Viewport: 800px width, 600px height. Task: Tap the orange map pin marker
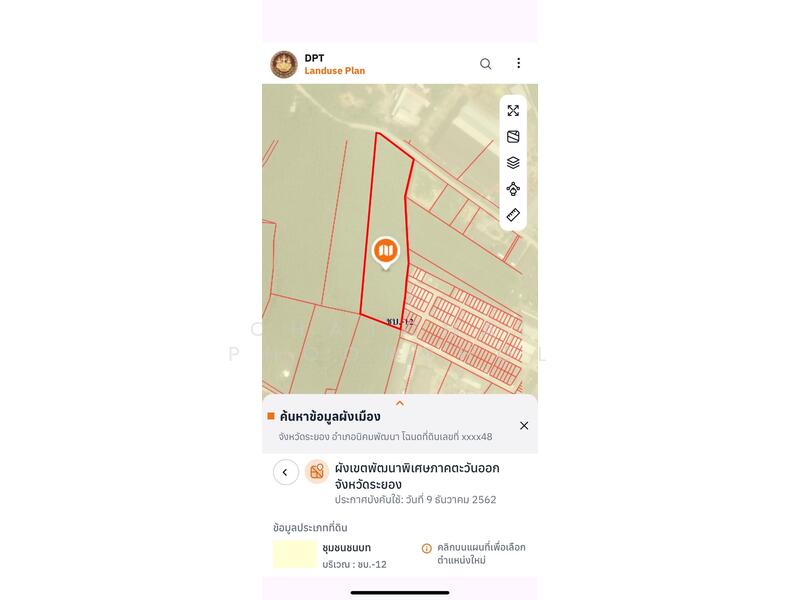point(386,250)
